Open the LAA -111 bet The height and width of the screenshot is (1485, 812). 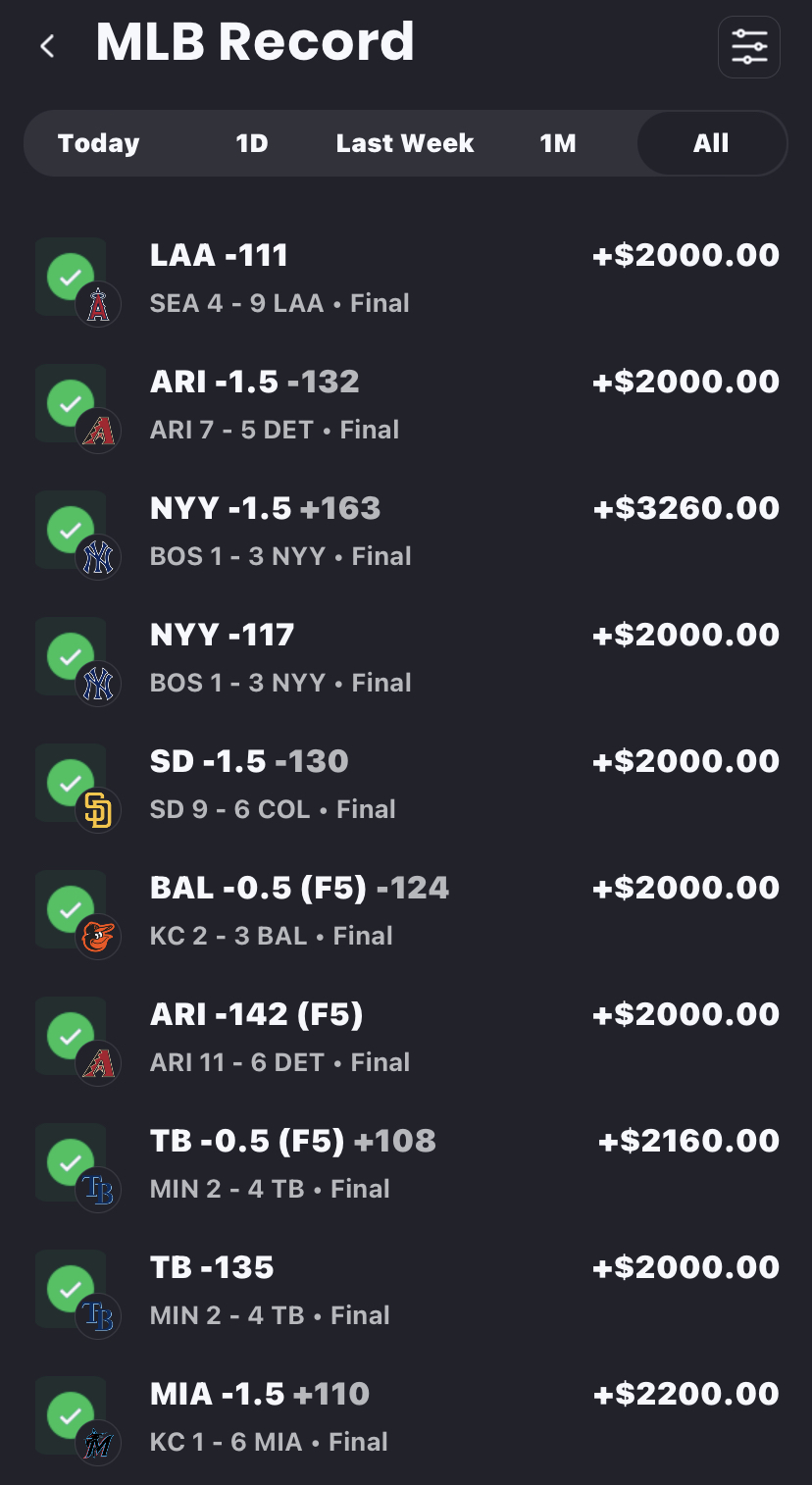406,278
